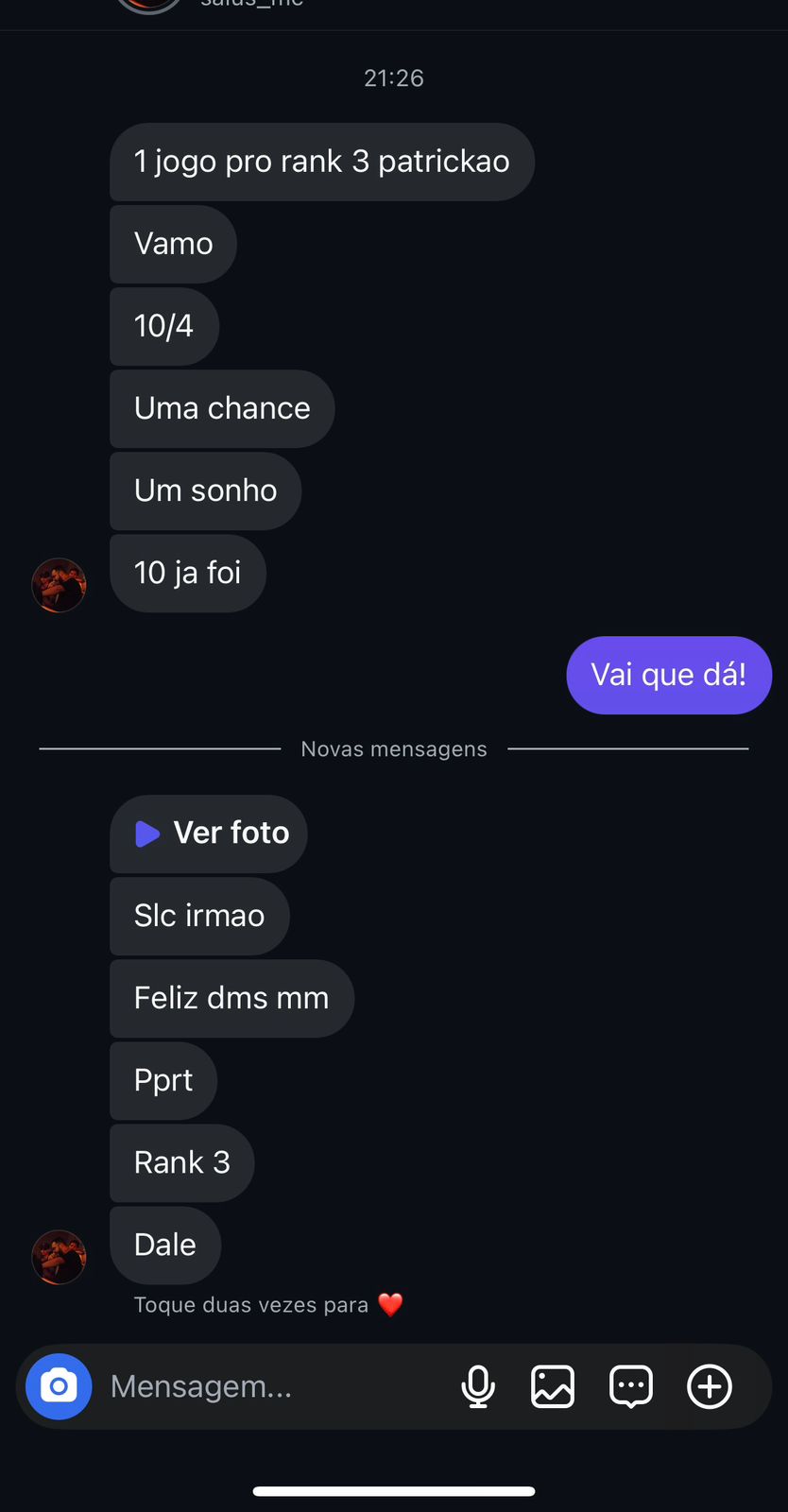The image size is (788, 1512).
Task: Open the sticker panel icon
Action: pos(630,1386)
